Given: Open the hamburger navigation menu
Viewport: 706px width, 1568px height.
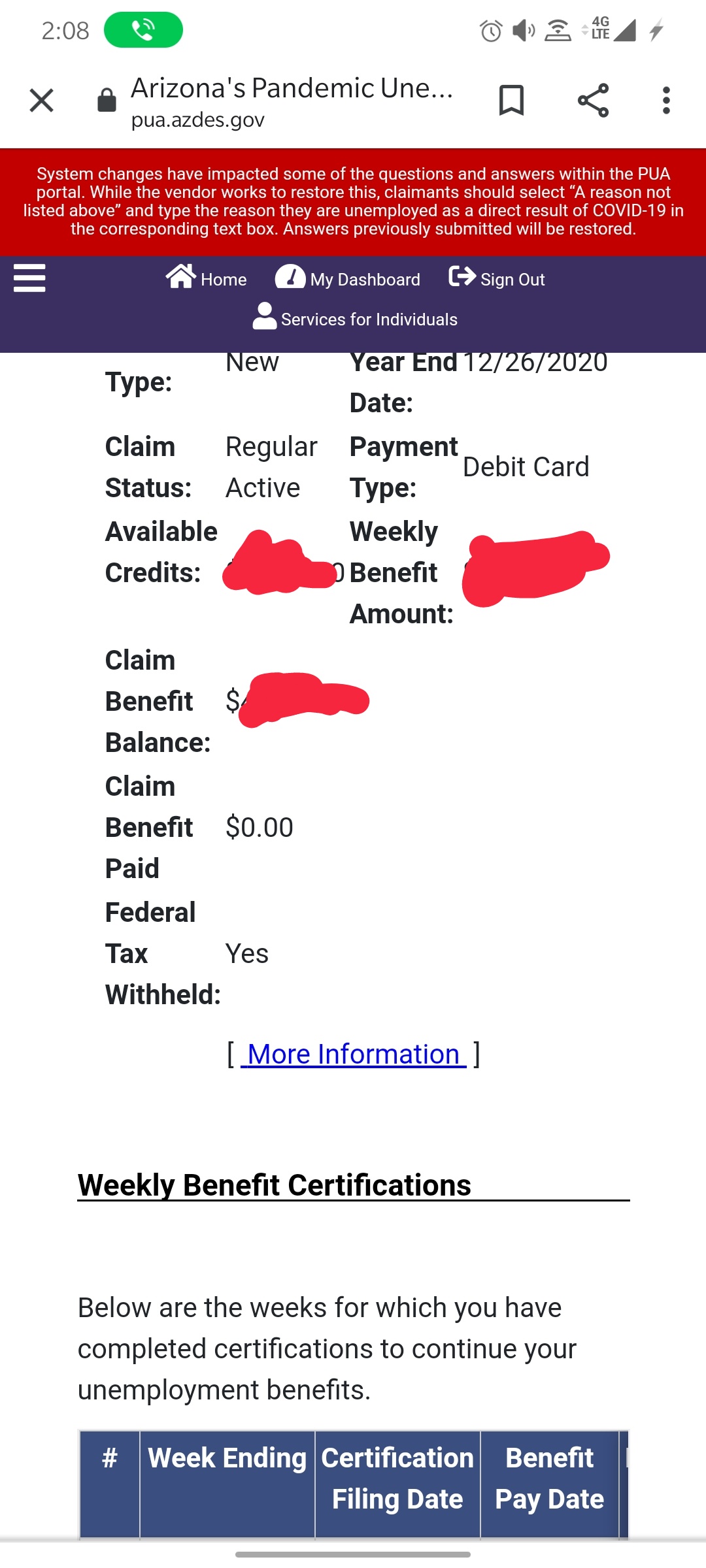Looking at the screenshot, I should [x=29, y=278].
